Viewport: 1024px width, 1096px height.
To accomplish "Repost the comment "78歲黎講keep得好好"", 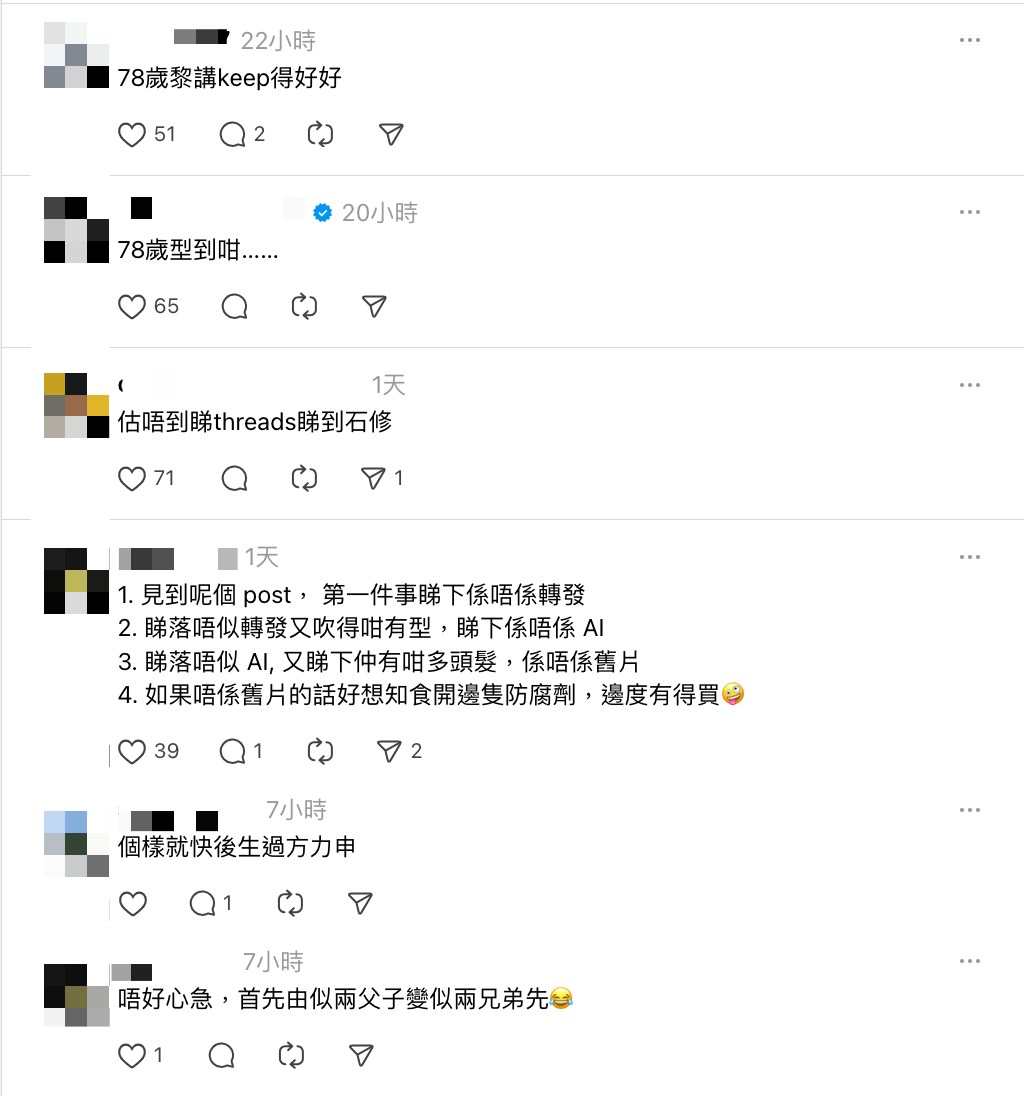I will [320, 135].
